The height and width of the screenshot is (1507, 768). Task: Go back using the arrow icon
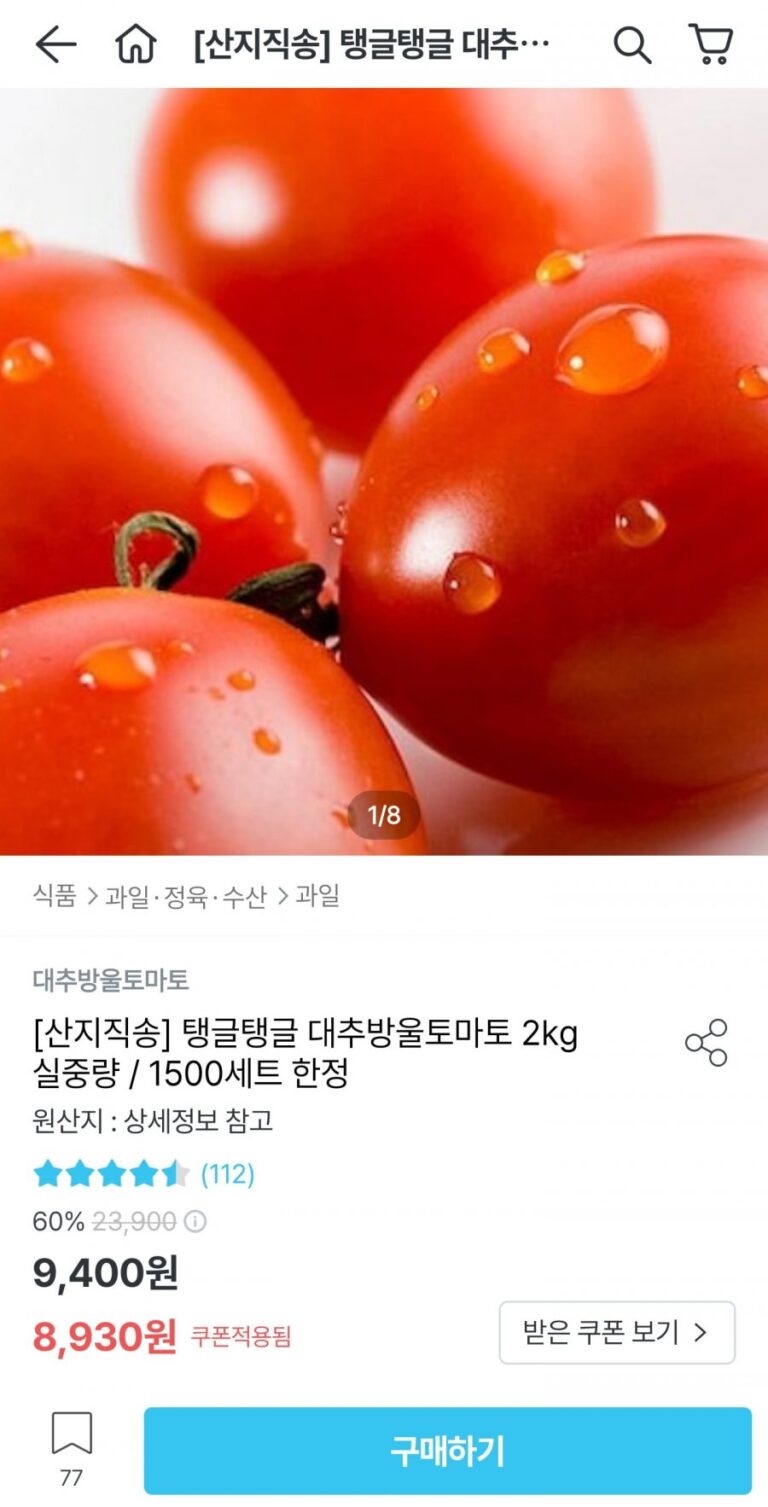pyautogui.click(x=56, y=45)
